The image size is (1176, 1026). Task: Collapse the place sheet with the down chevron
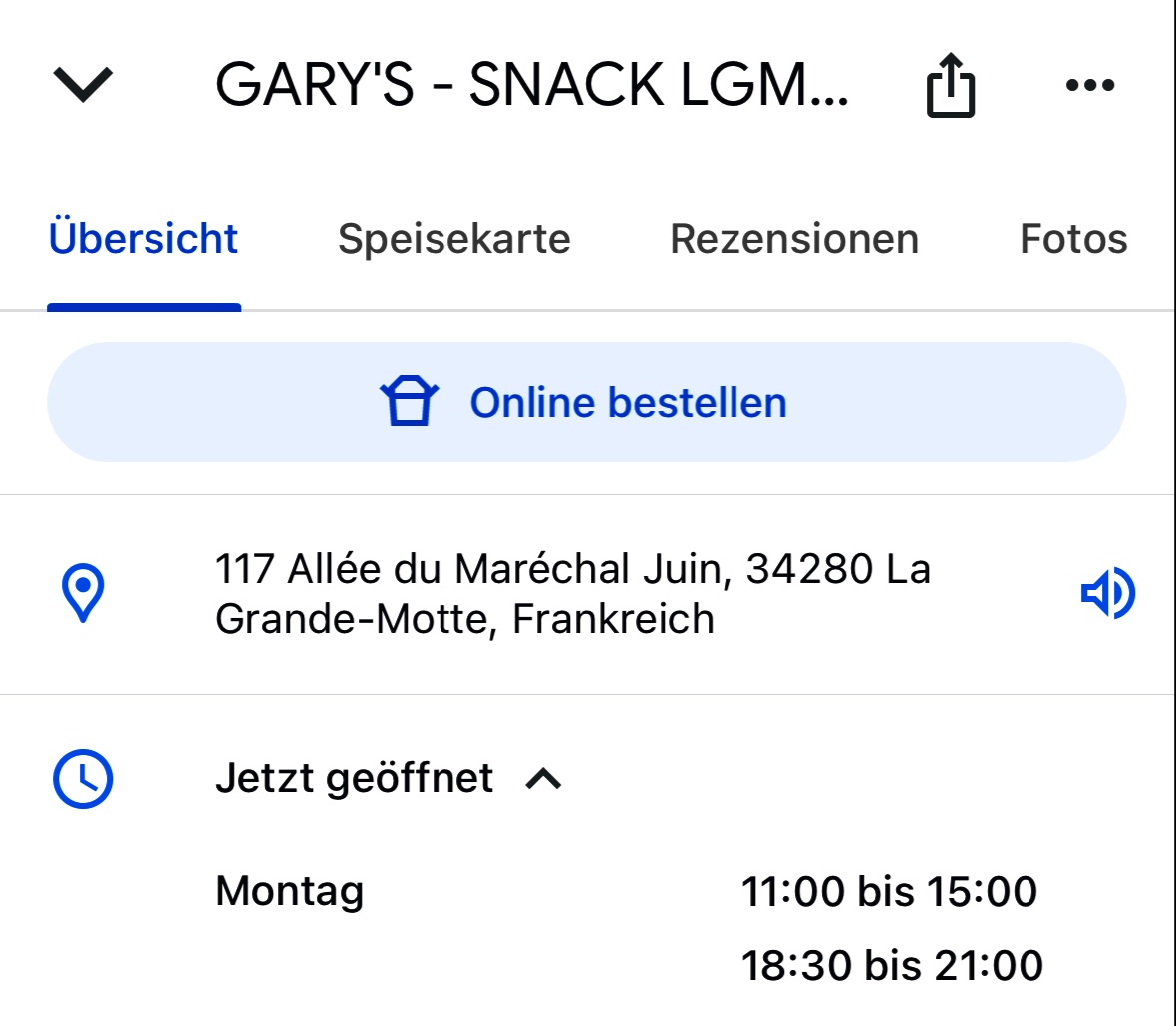pyautogui.click(x=83, y=84)
